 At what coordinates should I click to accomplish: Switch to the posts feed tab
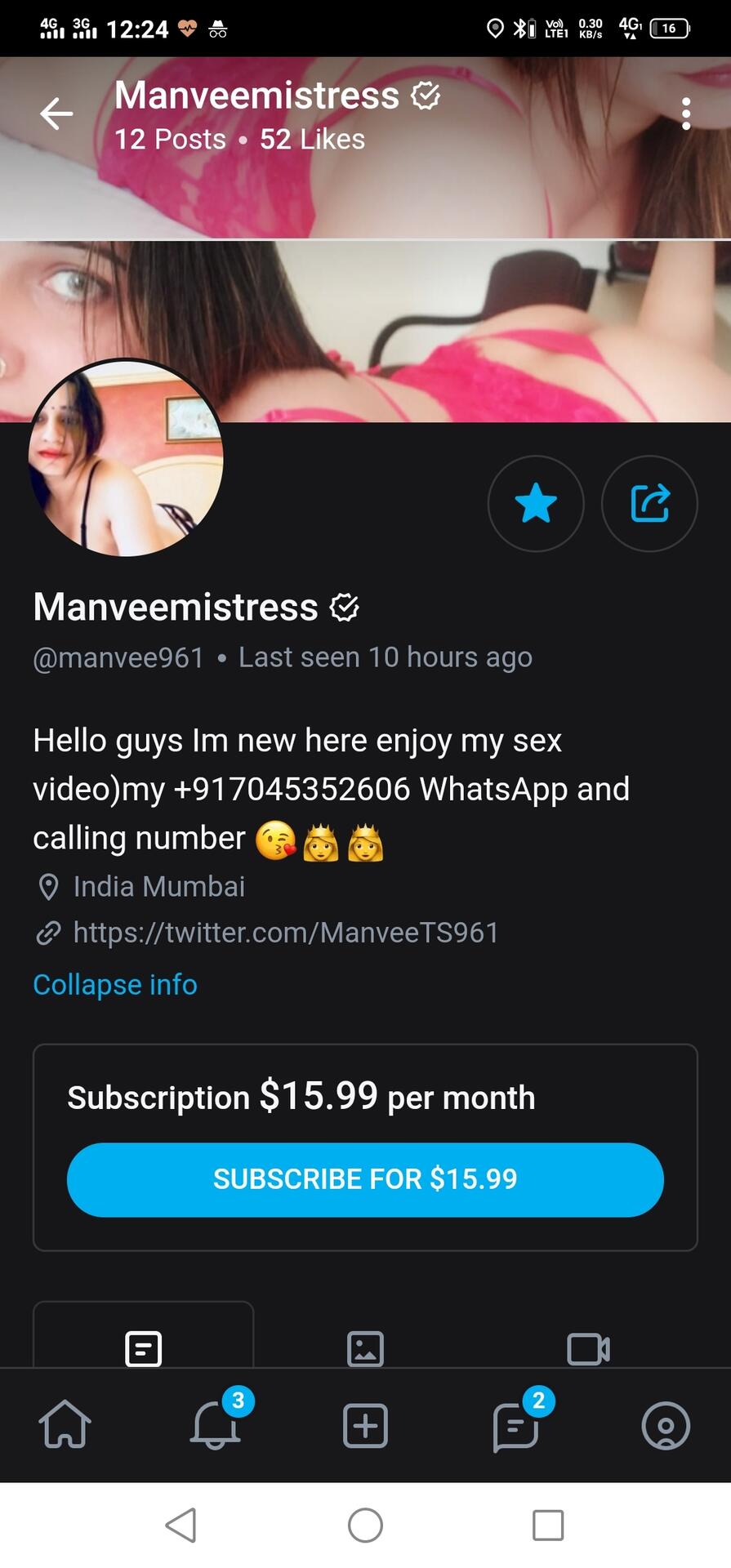pos(144,1348)
